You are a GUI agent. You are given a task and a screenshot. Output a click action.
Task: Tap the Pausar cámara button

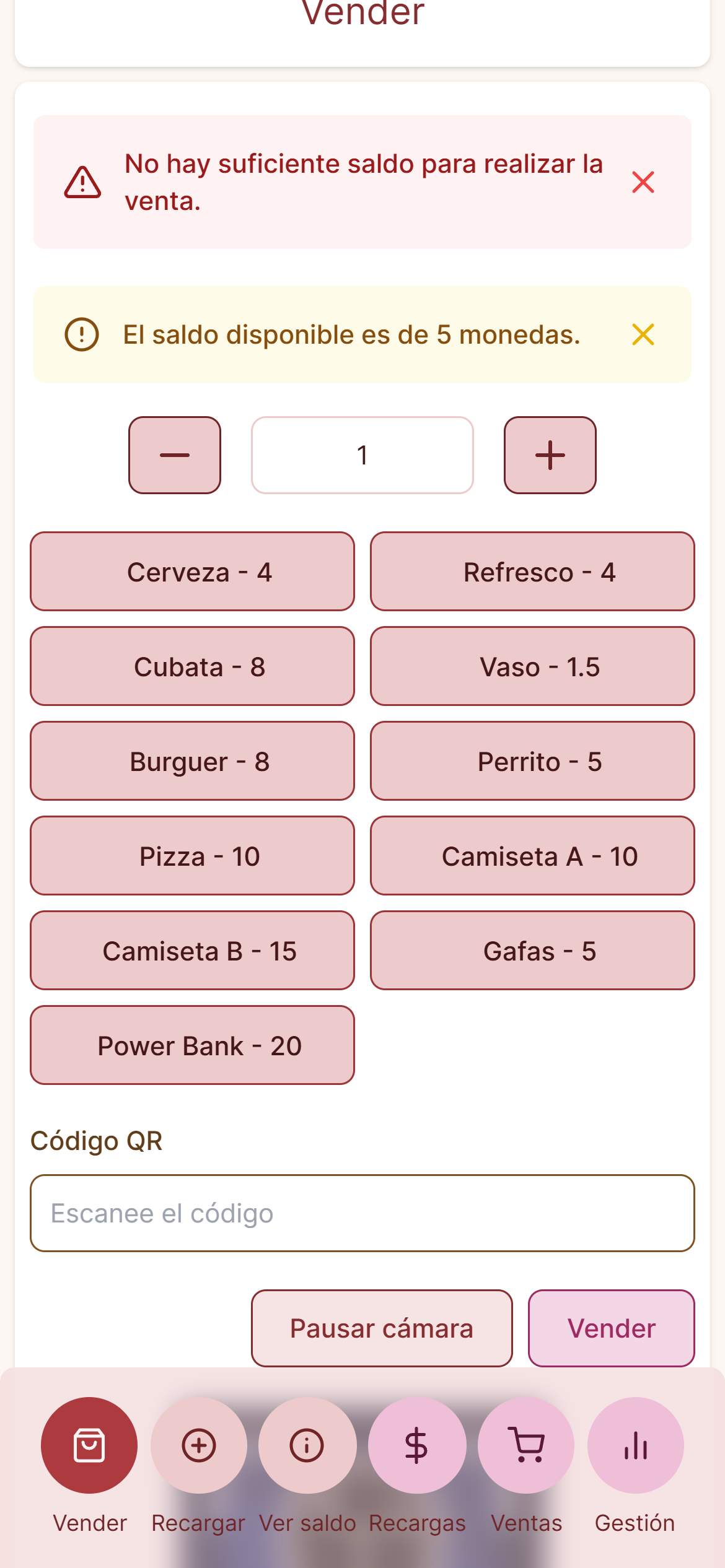point(382,1328)
